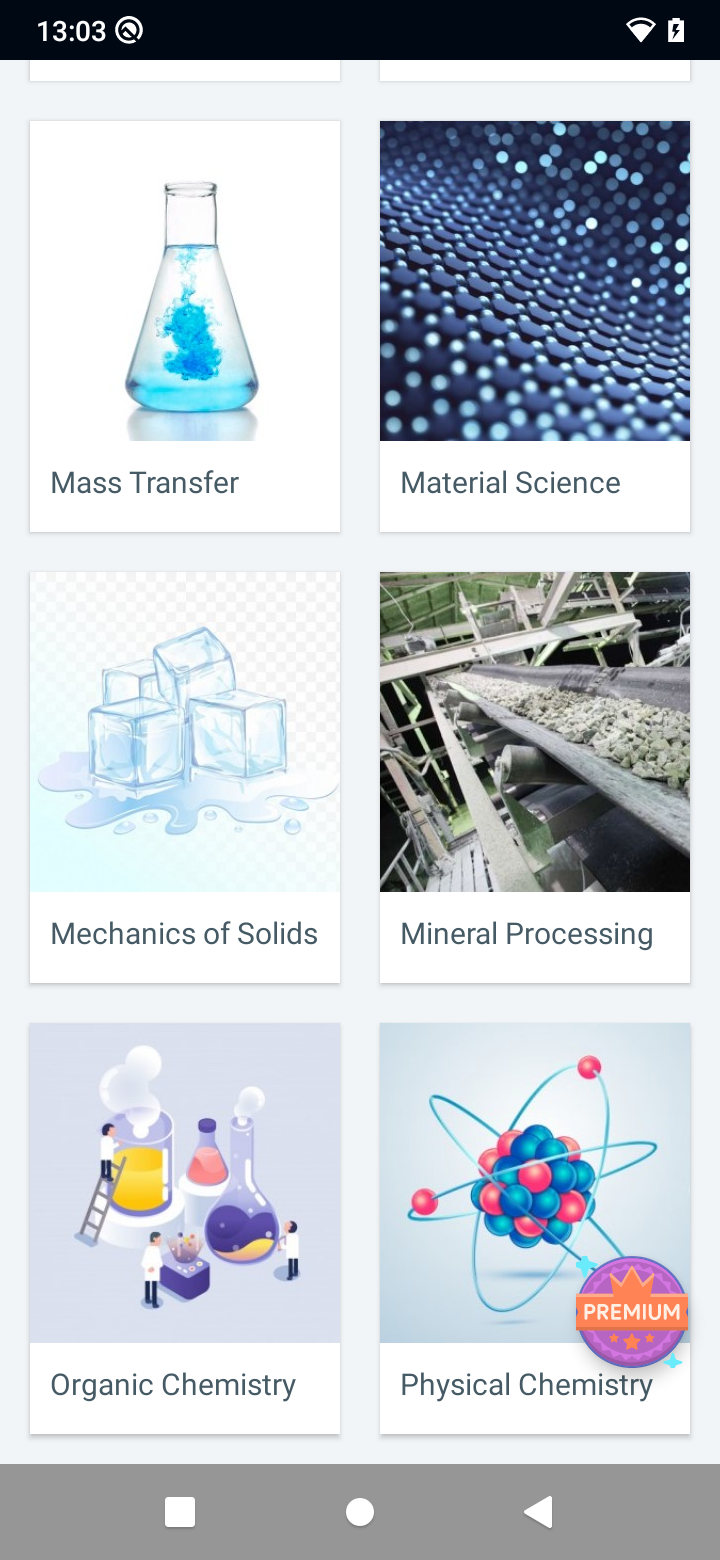
Task: Tap the Mechanics of Solids title text
Action: (x=184, y=933)
